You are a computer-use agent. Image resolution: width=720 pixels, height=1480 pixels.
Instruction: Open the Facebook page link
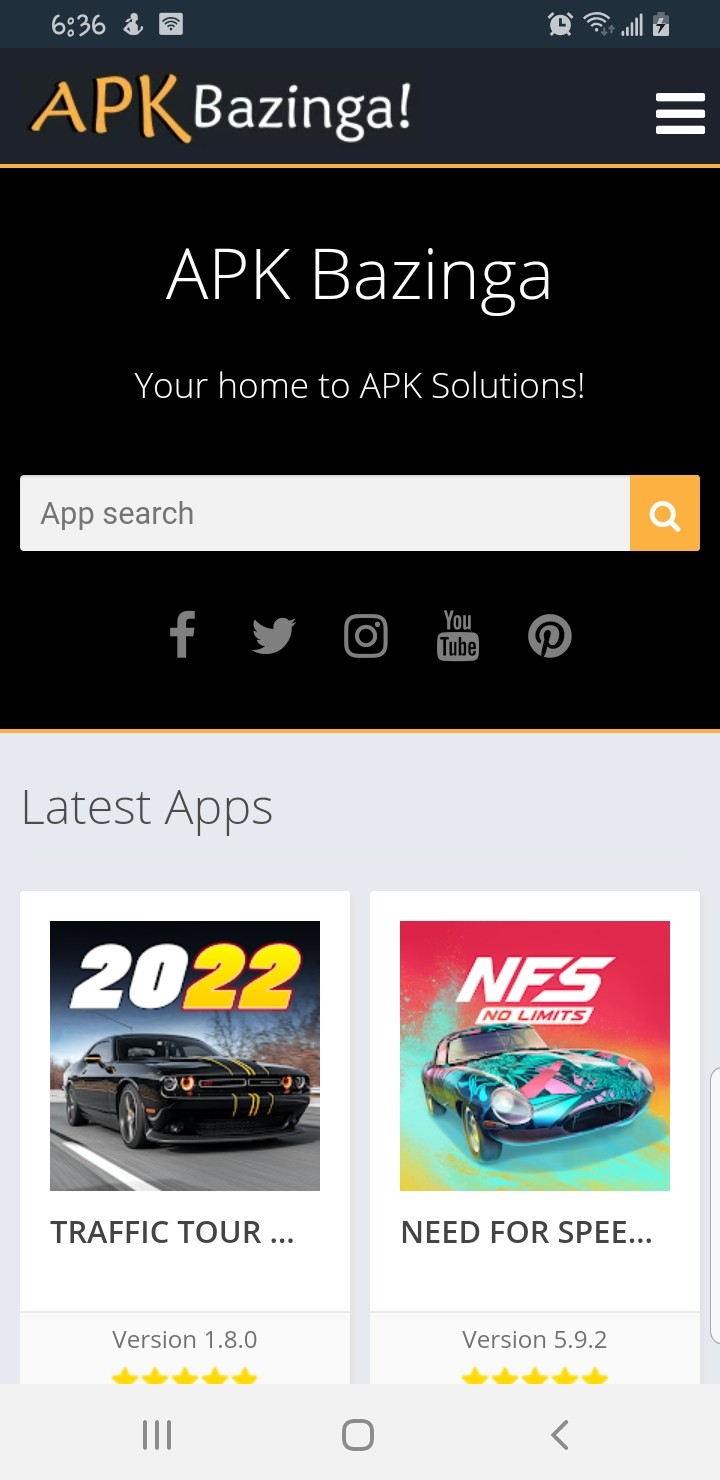pyautogui.click(x=182, y=635)
